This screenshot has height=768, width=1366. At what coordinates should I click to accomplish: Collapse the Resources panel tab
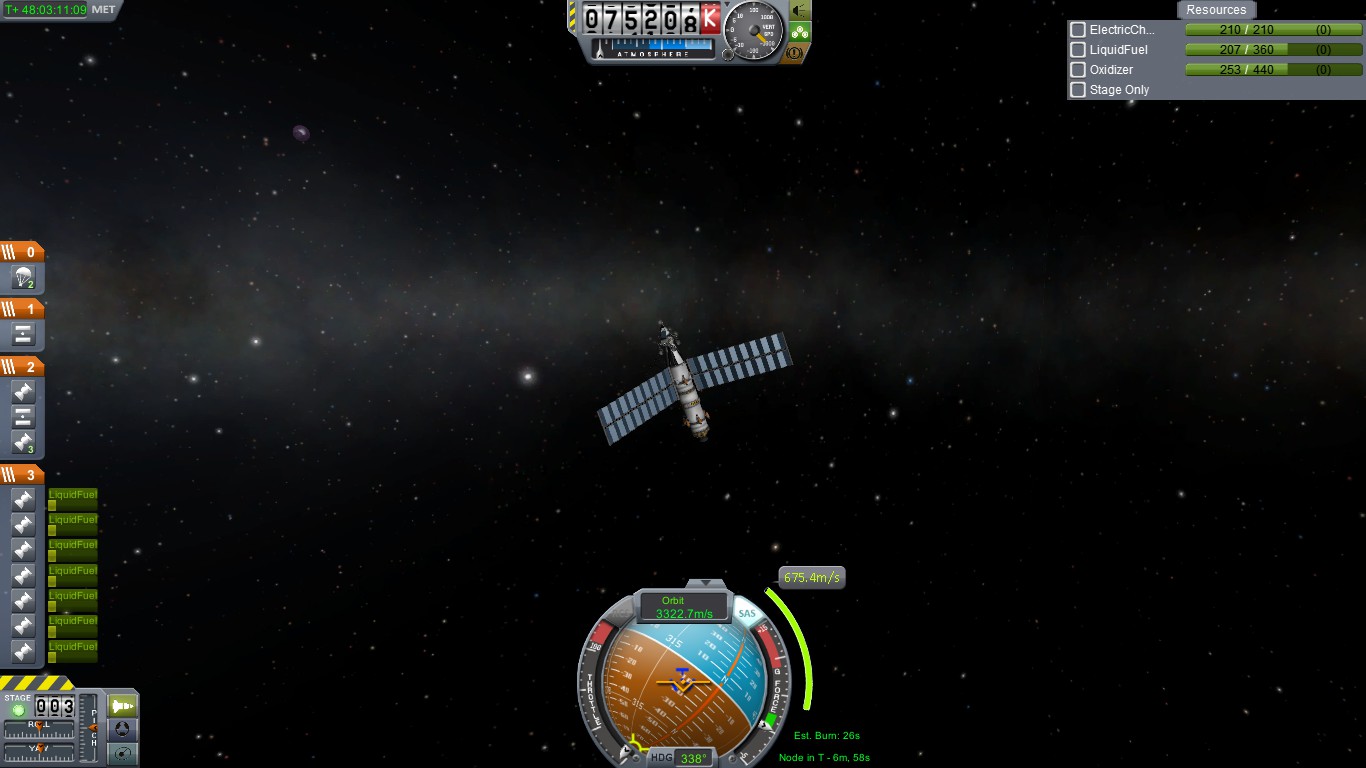(1216, 10)
